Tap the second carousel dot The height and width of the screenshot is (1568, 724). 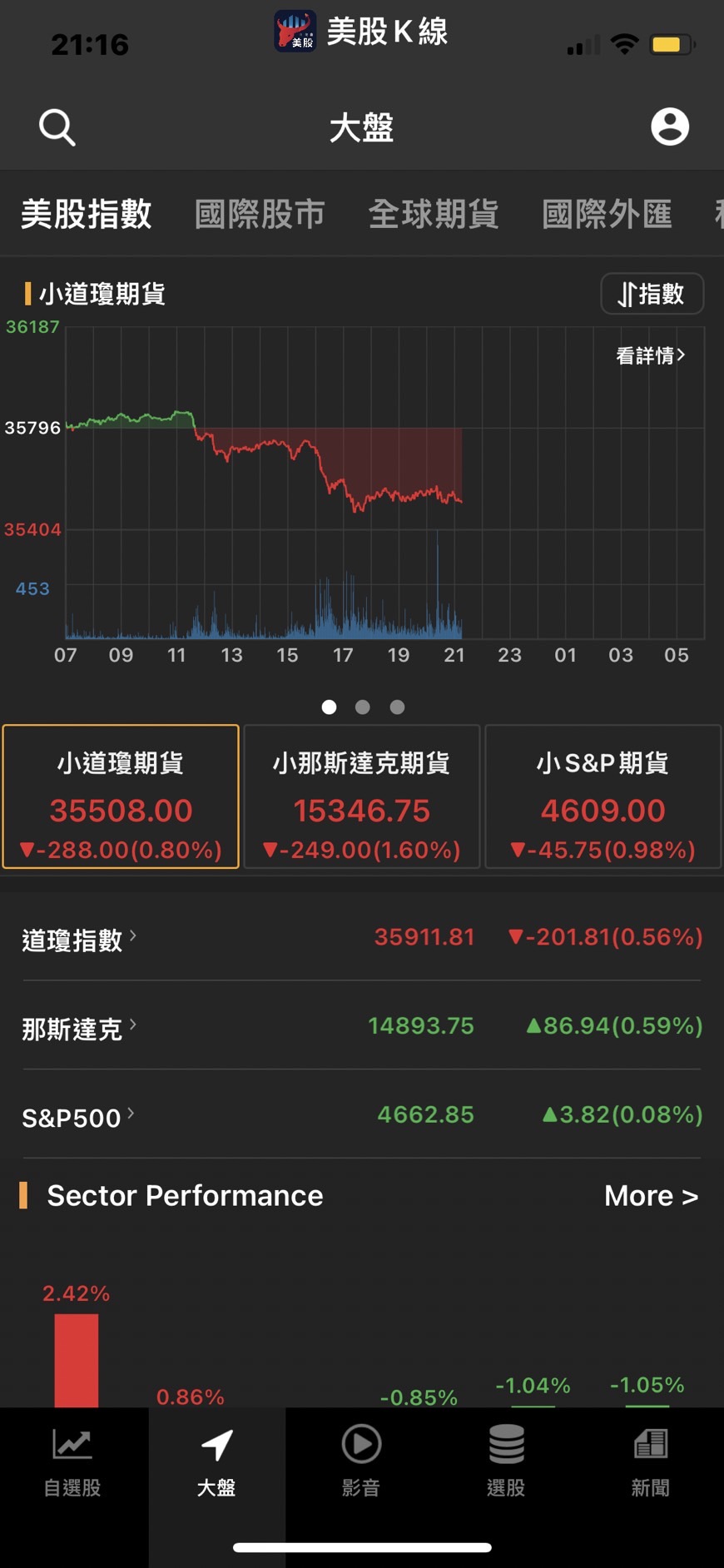tap(363, 707)
